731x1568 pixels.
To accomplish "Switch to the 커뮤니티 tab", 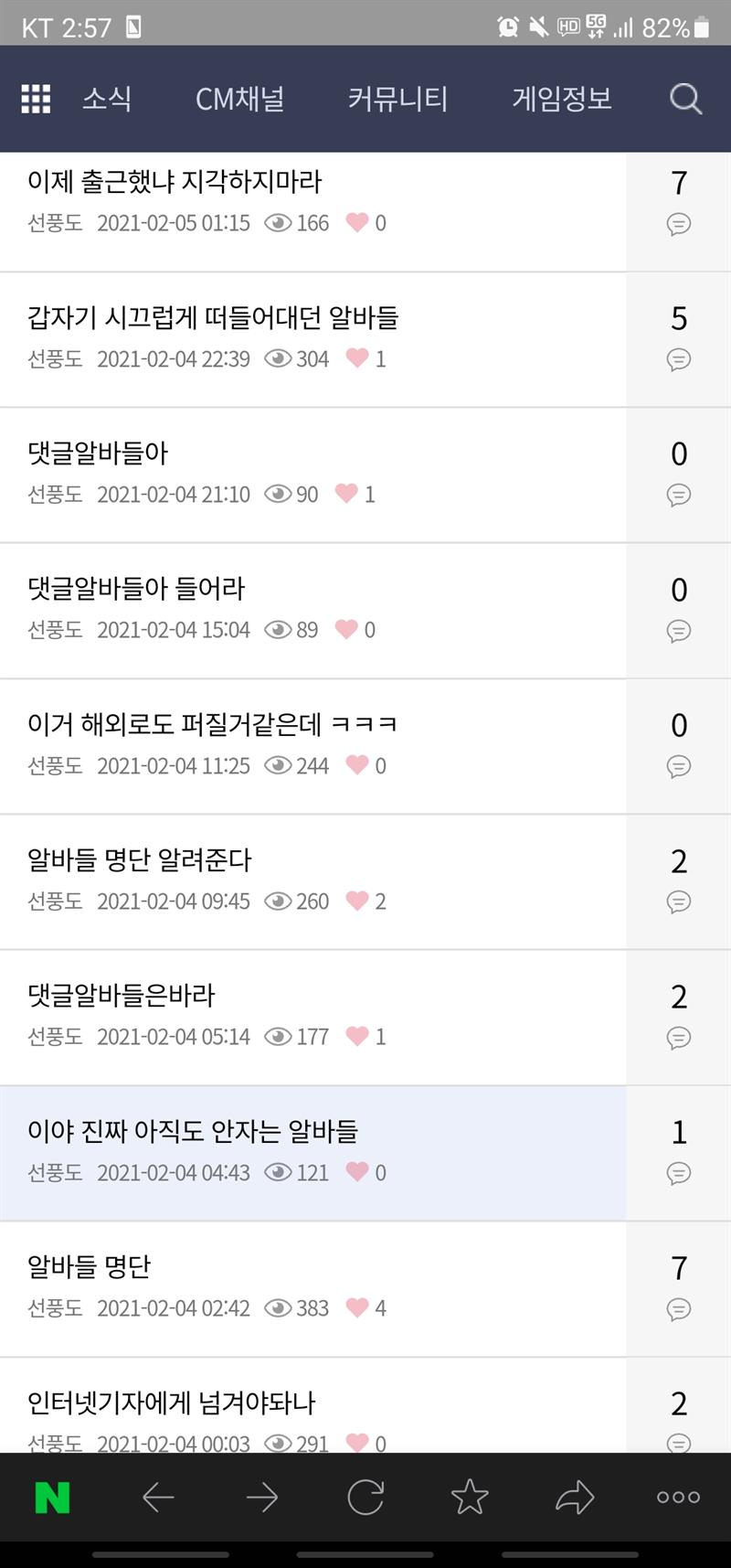I will pos(397,99).
